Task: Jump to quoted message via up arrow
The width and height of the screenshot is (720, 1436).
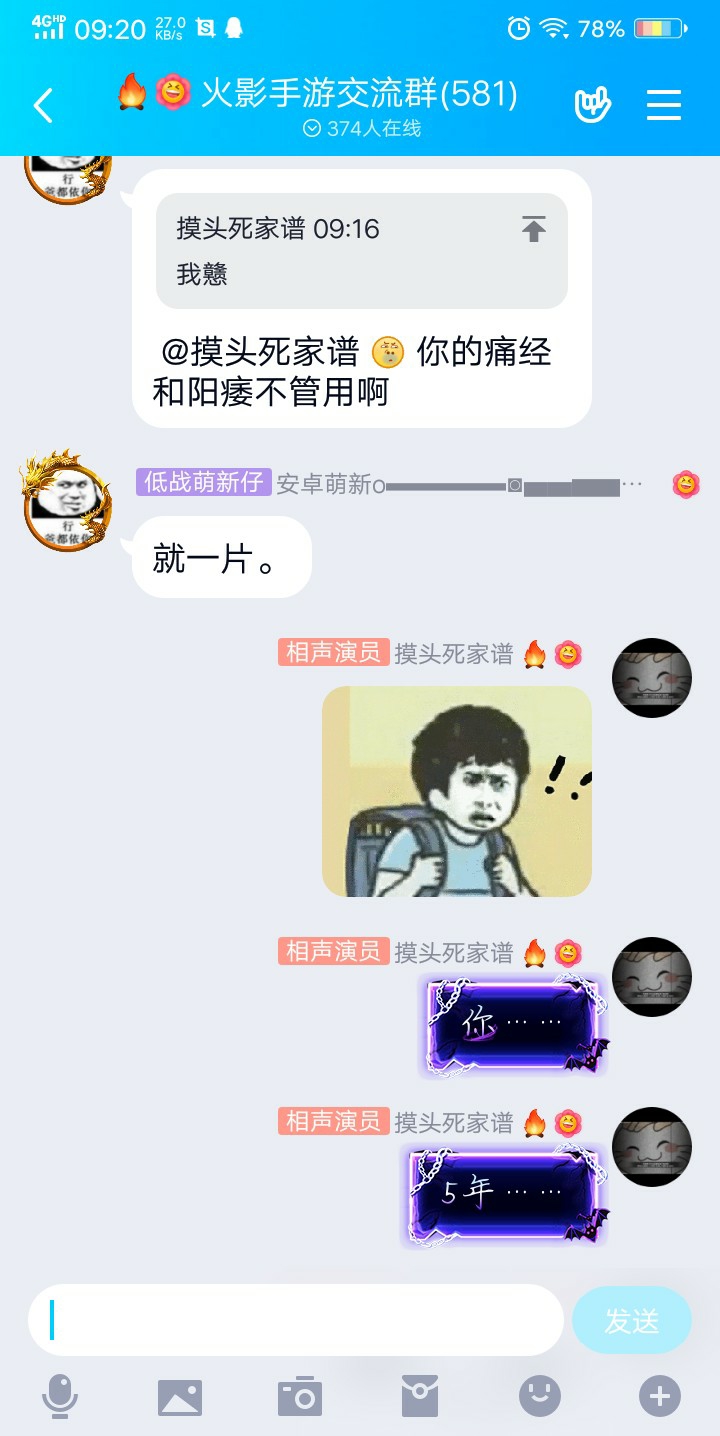Action: pyautogui.click(x=534, y=229)
